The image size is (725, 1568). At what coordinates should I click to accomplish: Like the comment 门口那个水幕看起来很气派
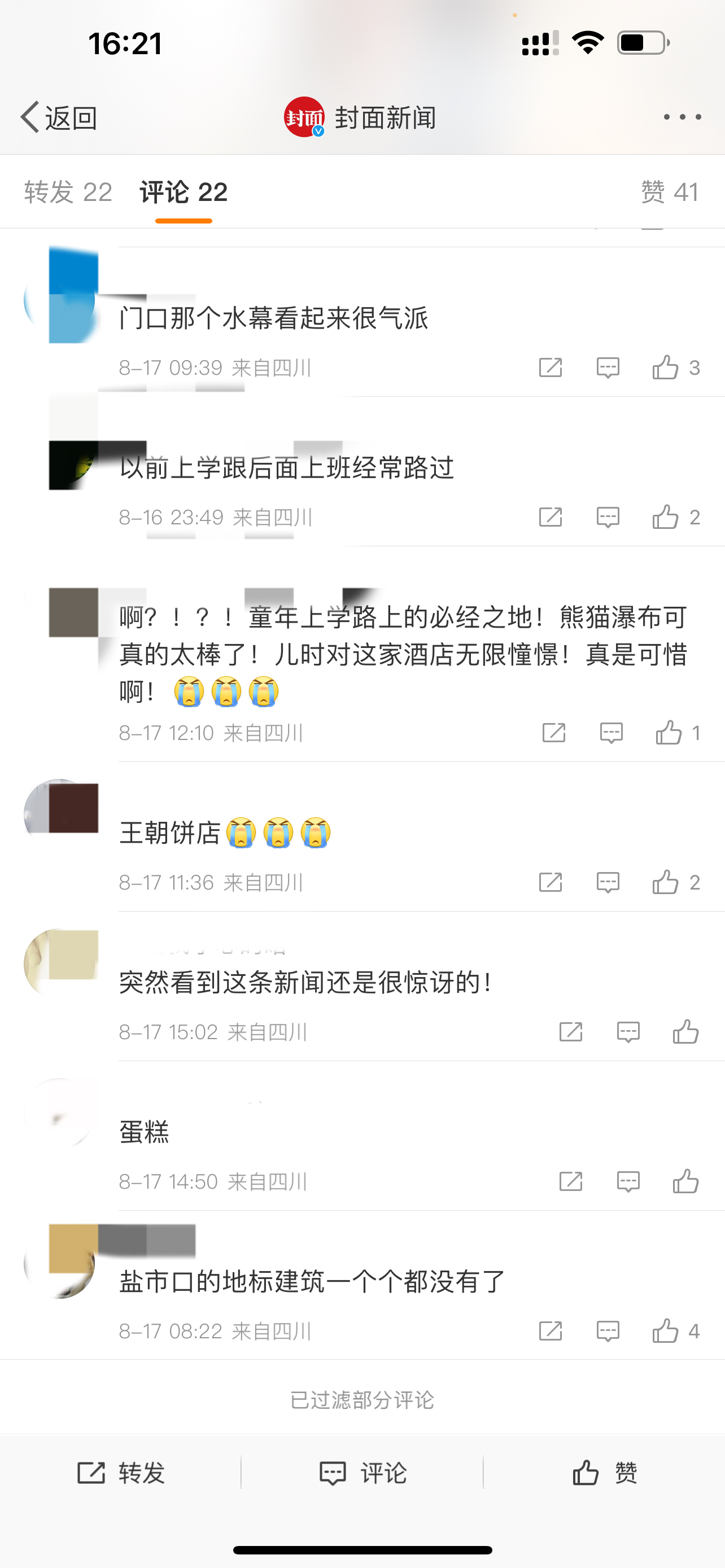[665, 367]
